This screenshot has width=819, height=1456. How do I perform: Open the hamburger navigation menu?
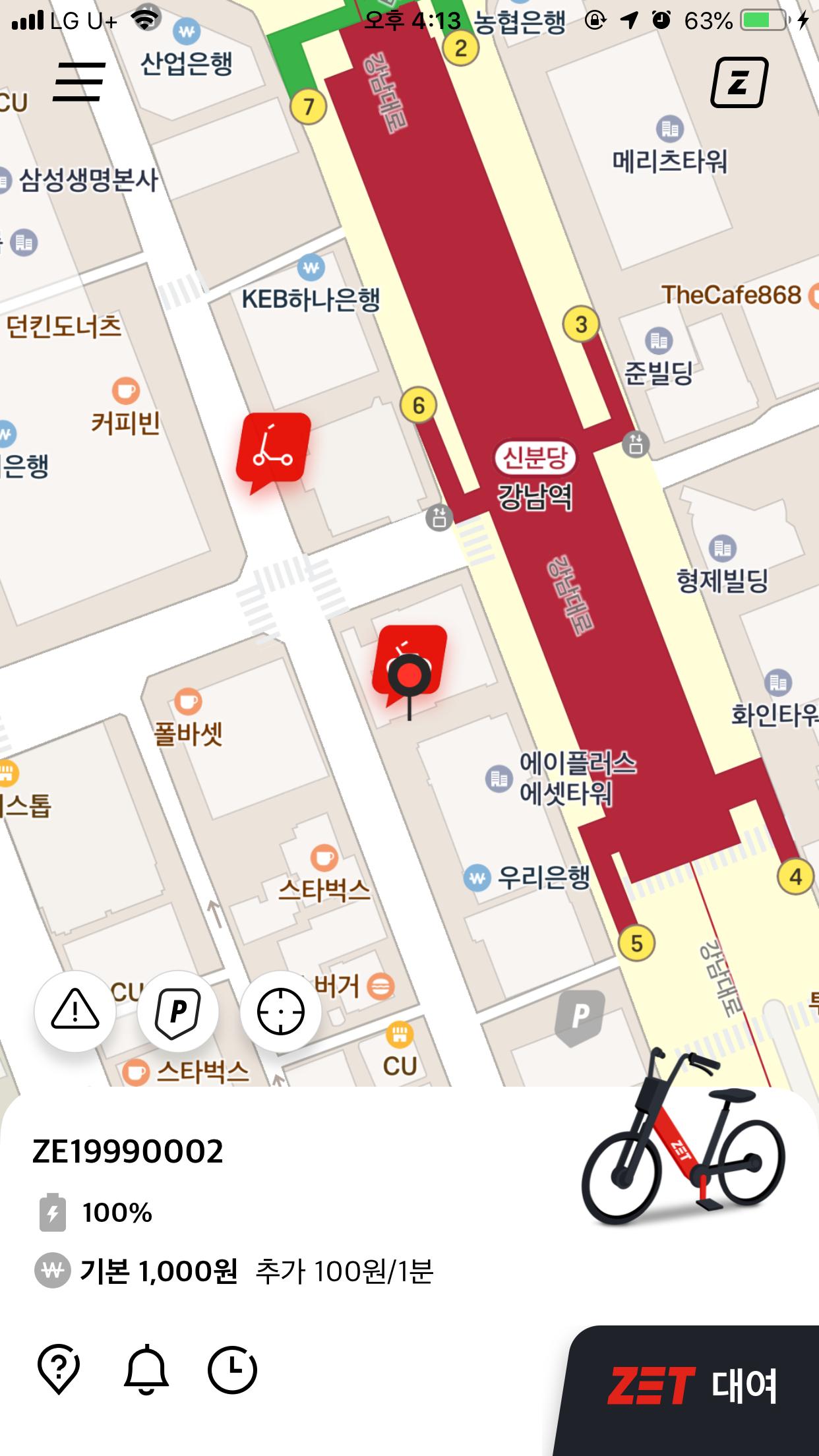coord(78,82)
